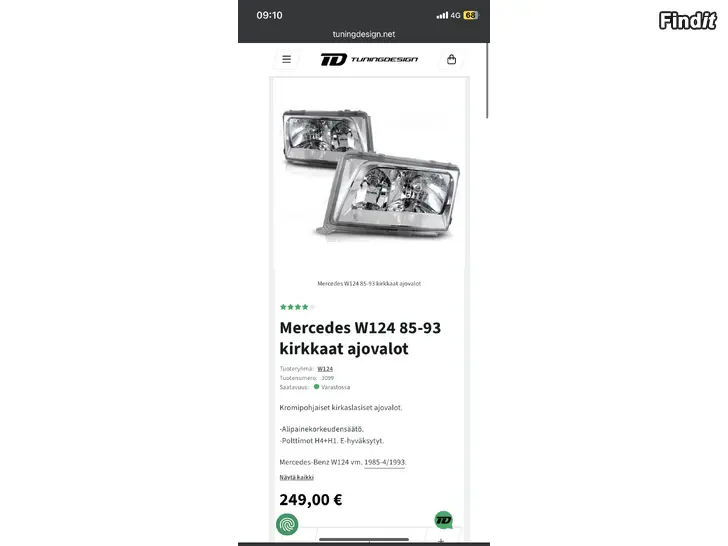Open the cookie settings fingerprint icon
Viewport: 728px width, 546px height.
pyautogui.click(x=287, y=523)
